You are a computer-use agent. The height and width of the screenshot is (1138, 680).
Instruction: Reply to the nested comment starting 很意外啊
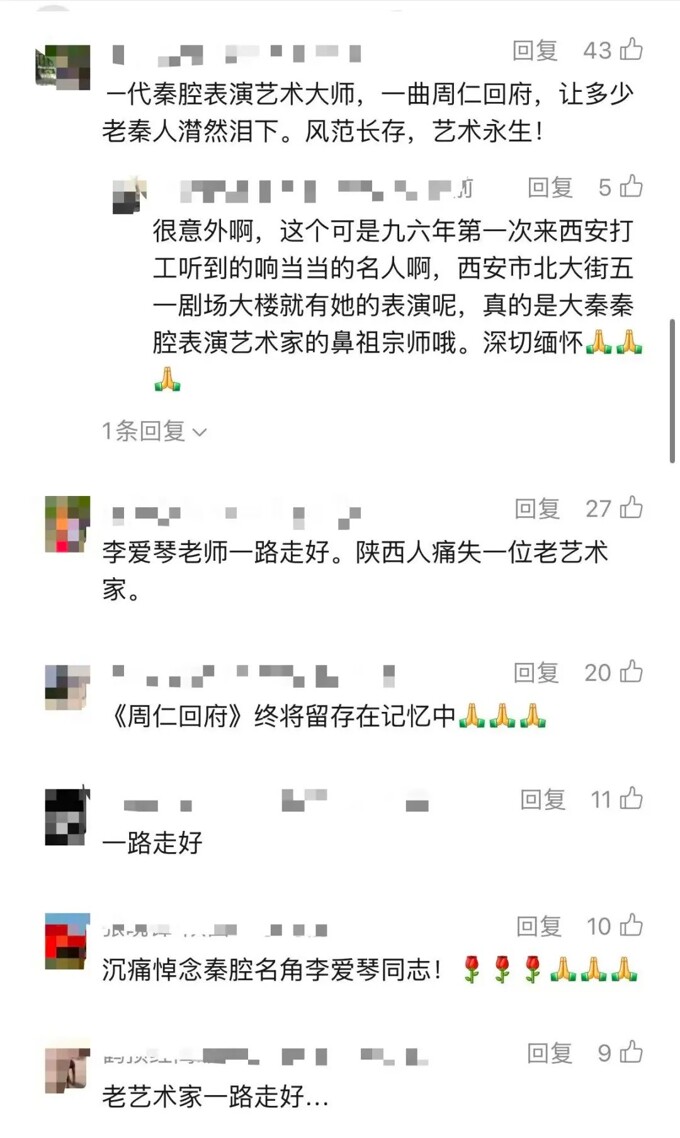pos(549,187)
